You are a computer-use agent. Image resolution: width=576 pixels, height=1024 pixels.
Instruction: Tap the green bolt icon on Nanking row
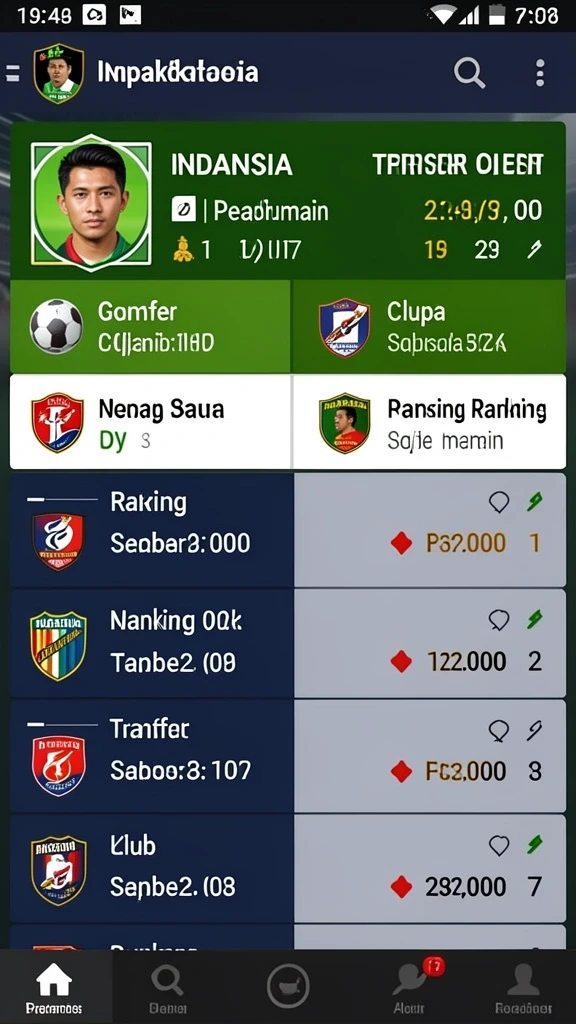535,619
